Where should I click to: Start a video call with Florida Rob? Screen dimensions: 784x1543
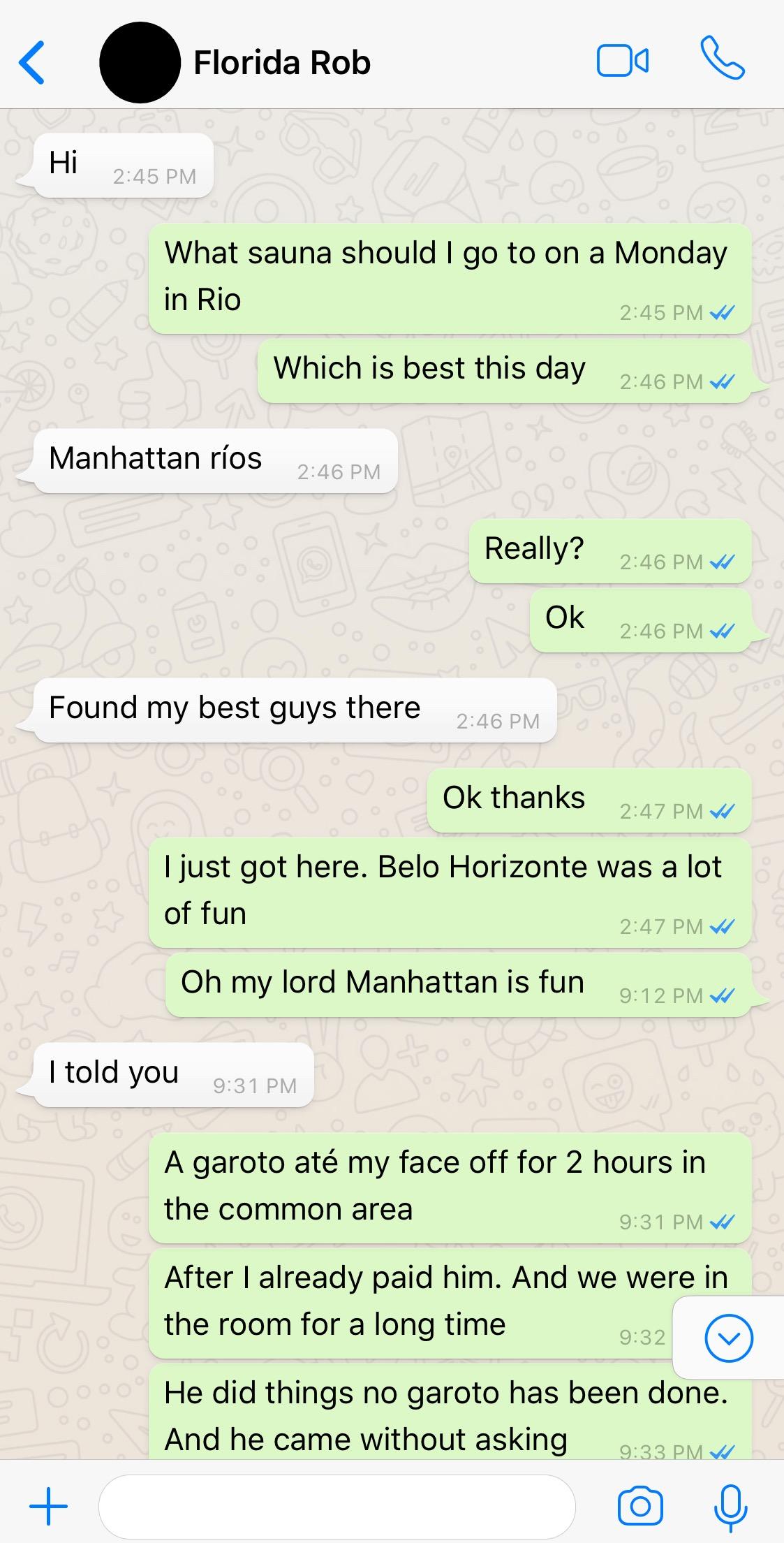(x=623, y=61)
